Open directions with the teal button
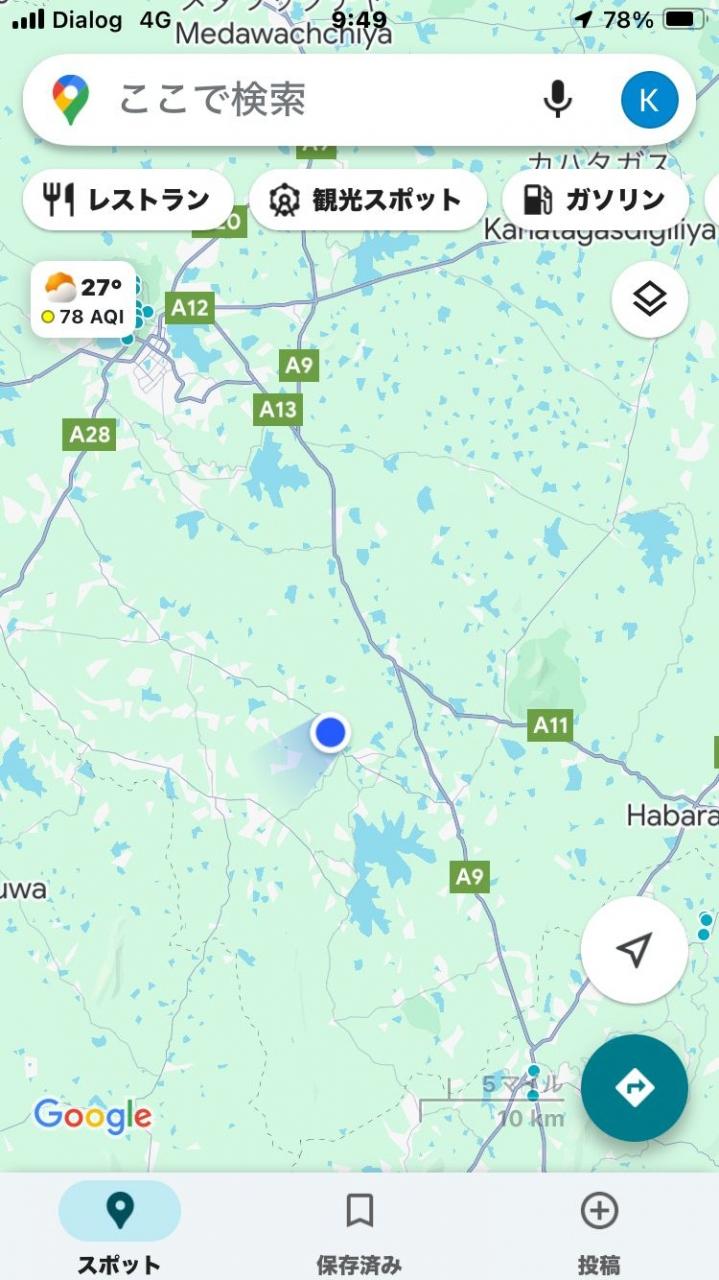The width and height of the screenshot is (719, 1280). pos(634,1088)
